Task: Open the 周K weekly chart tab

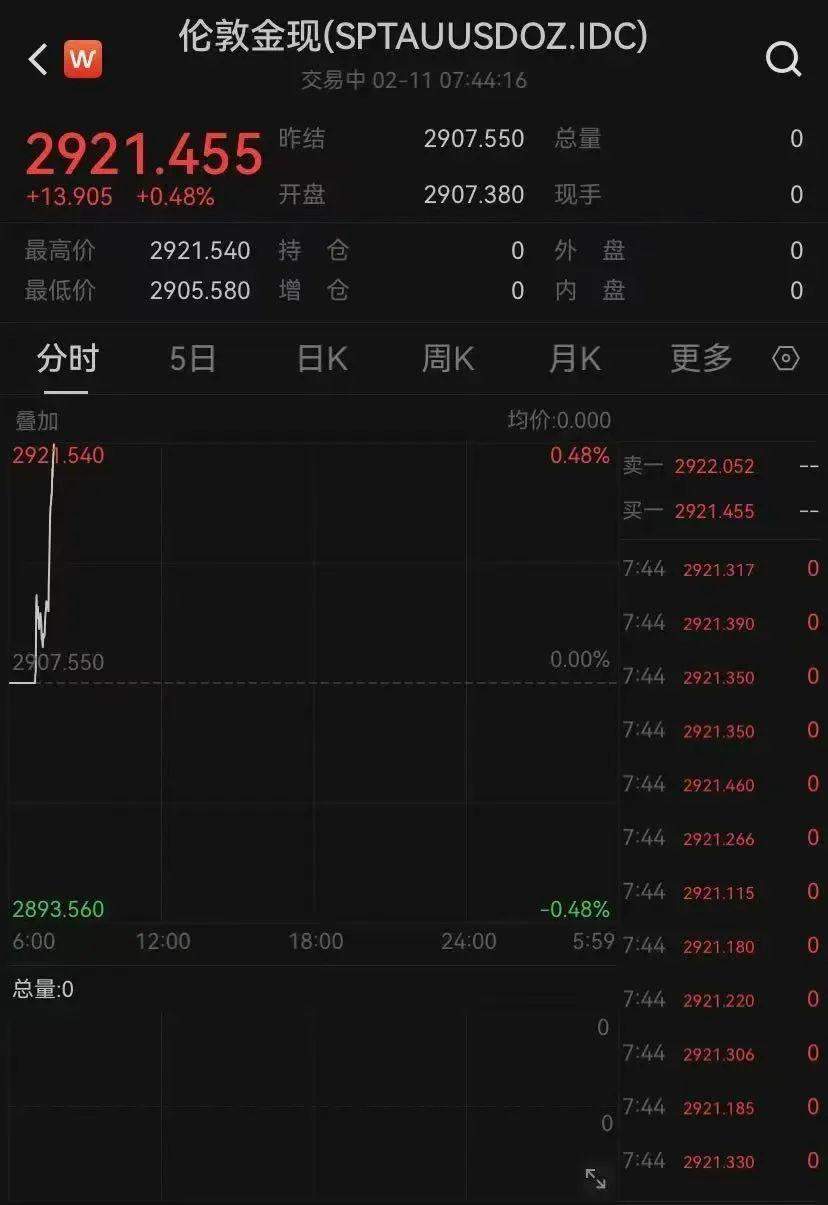Action: coord(446,358)
